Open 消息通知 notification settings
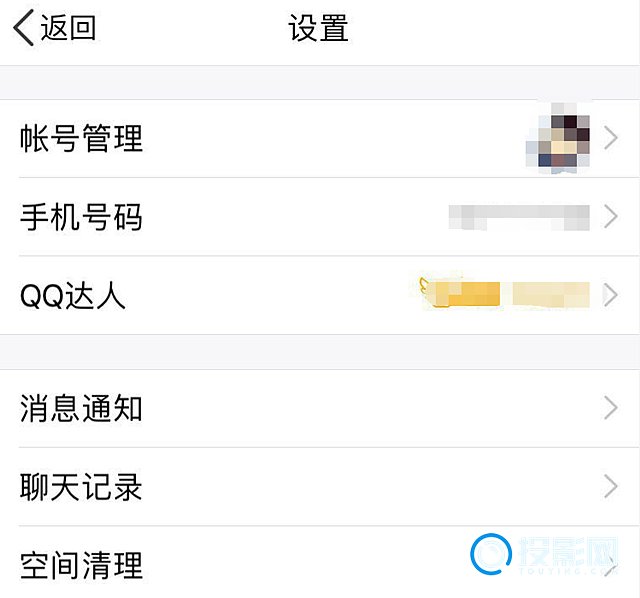Screen dimensions: 640x598 click(x=82, y=408)
